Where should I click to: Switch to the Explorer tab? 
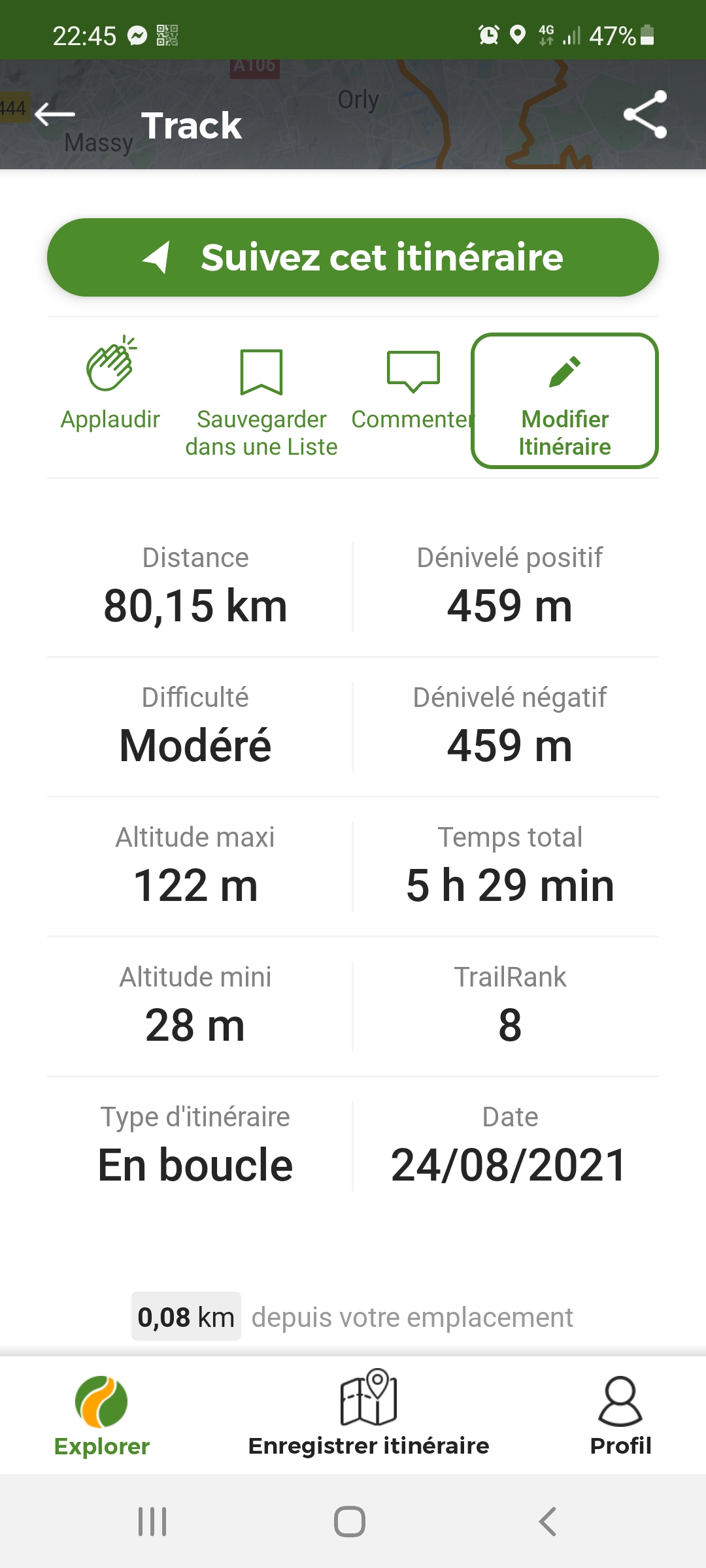101,1416
